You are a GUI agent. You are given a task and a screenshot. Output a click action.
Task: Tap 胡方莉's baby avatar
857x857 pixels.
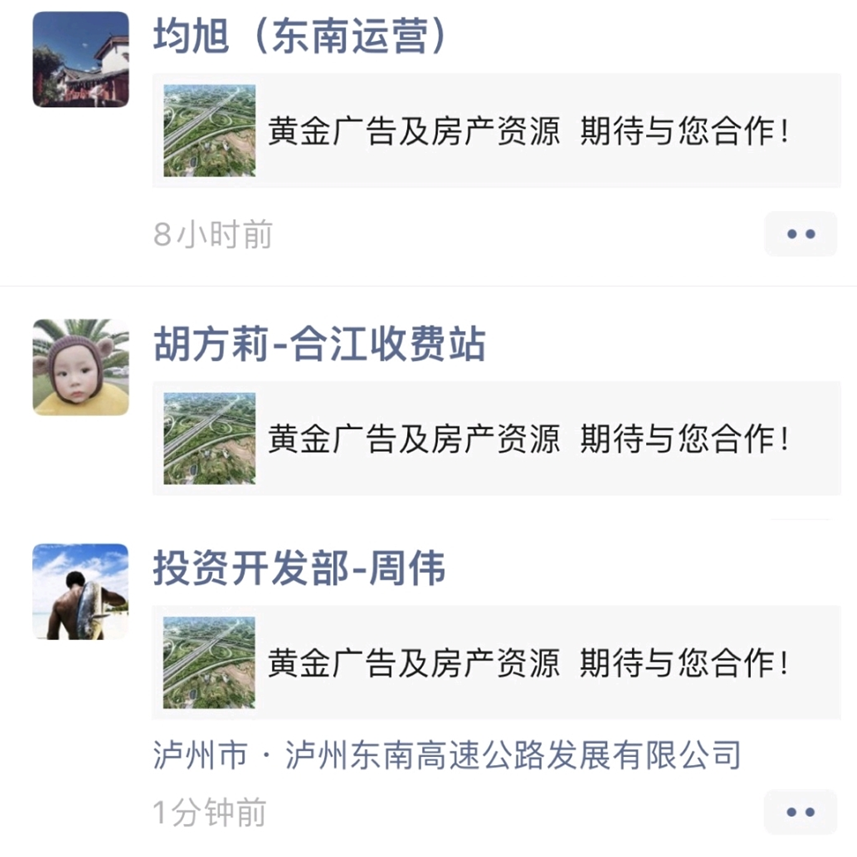(x=81, y=367)
